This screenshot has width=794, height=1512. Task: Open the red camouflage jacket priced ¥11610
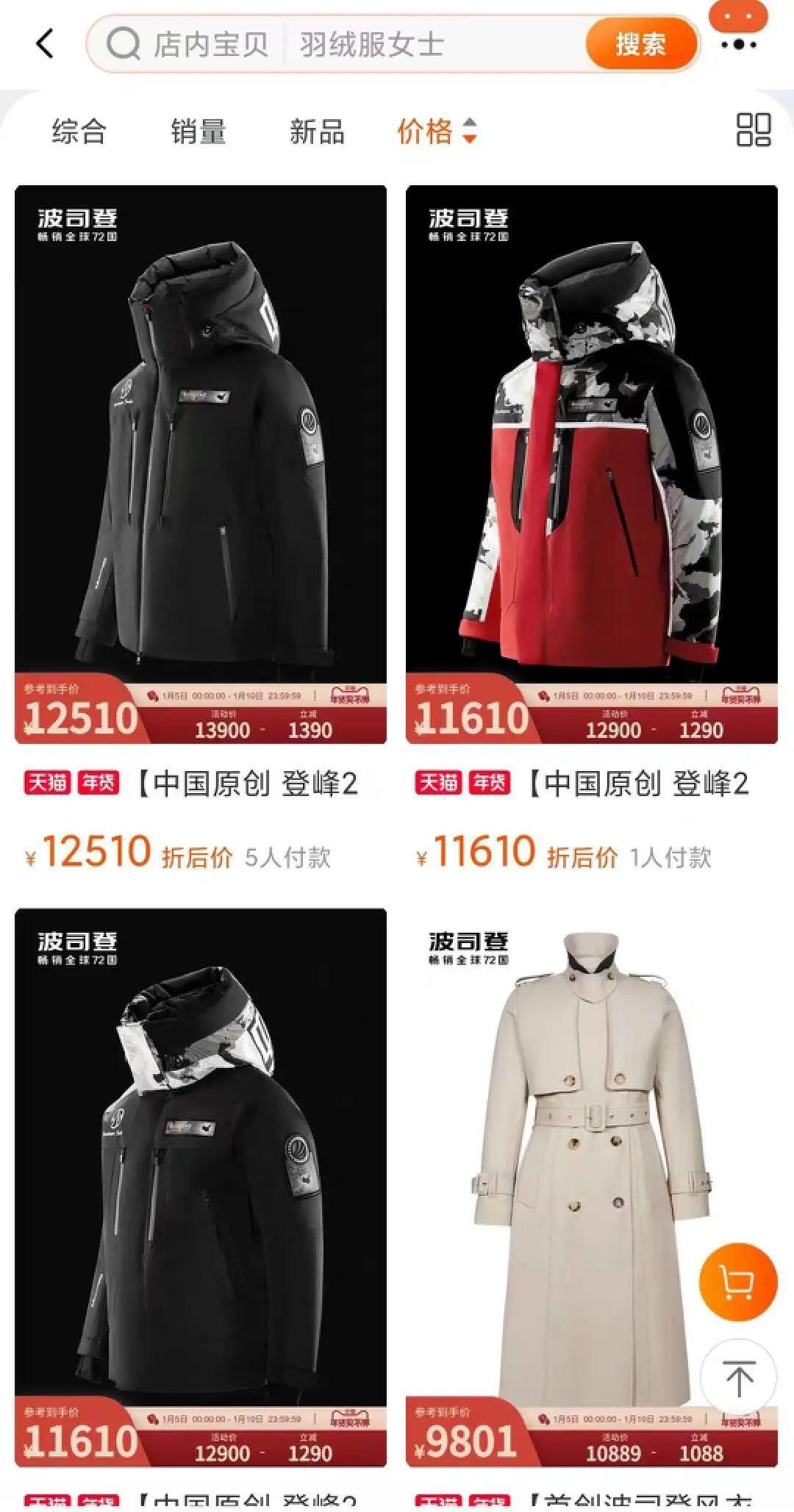[592, 465]
